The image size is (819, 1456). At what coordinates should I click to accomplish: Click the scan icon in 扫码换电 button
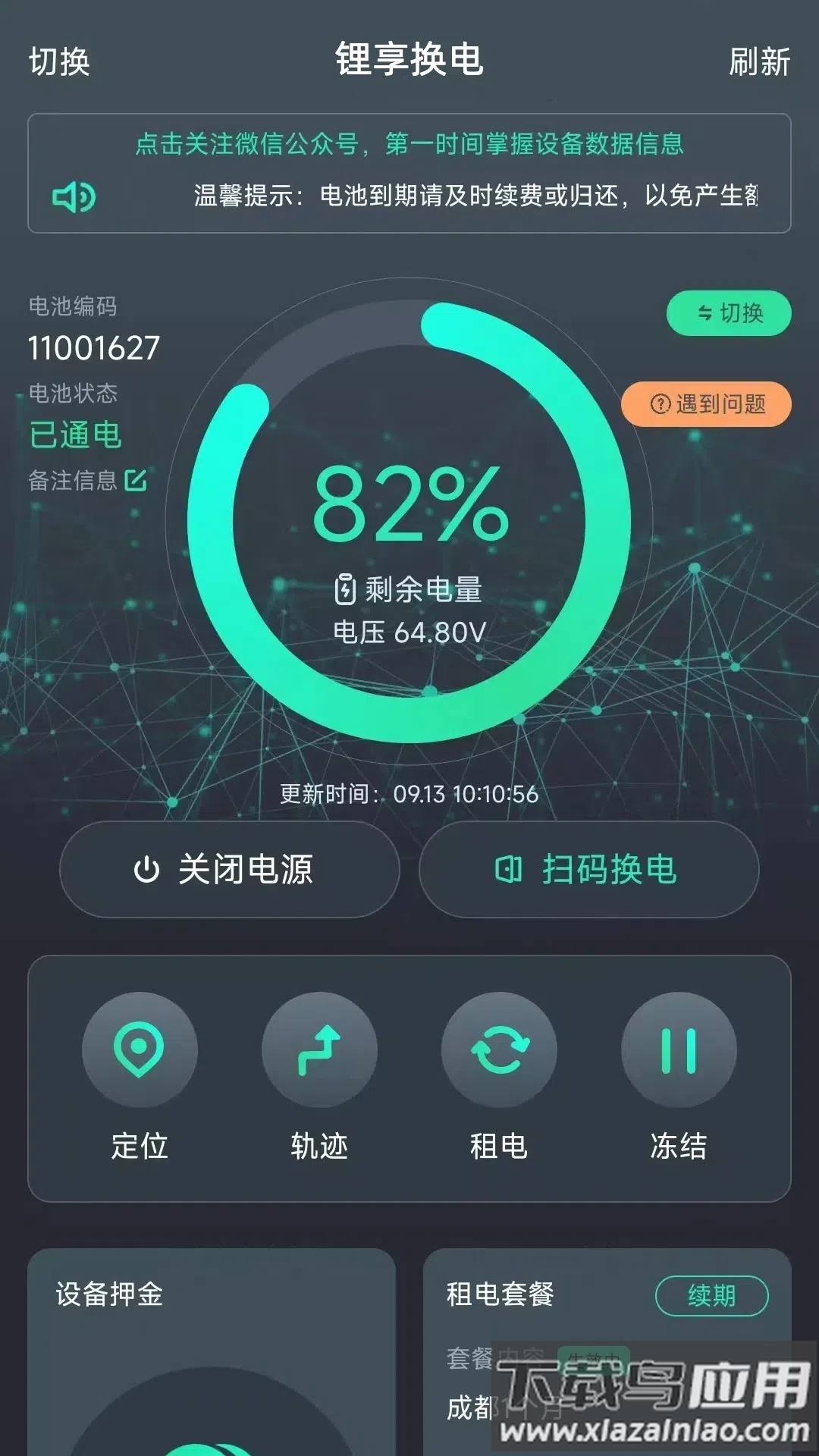(510, 871)
